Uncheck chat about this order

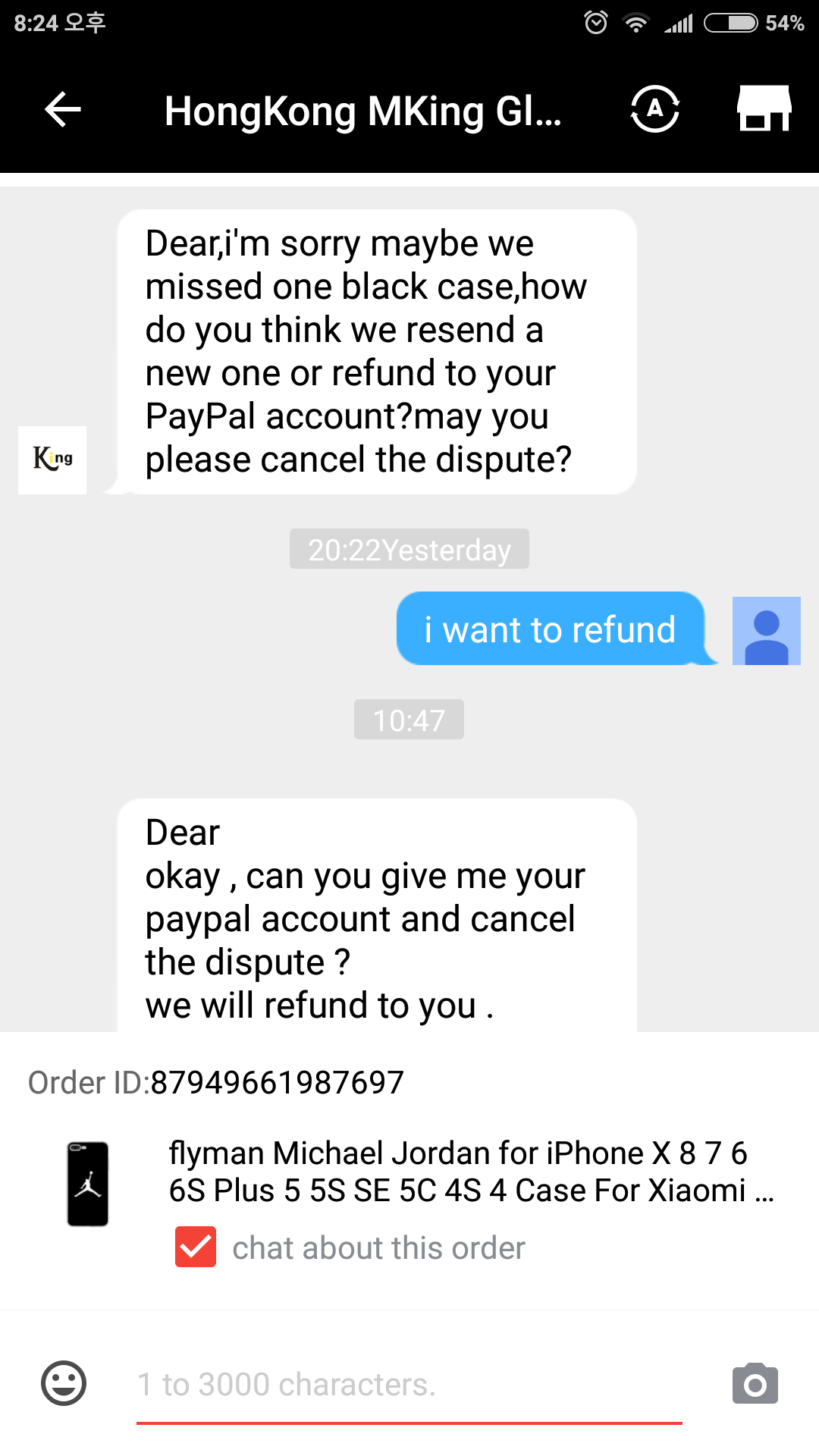point(196,1247)
